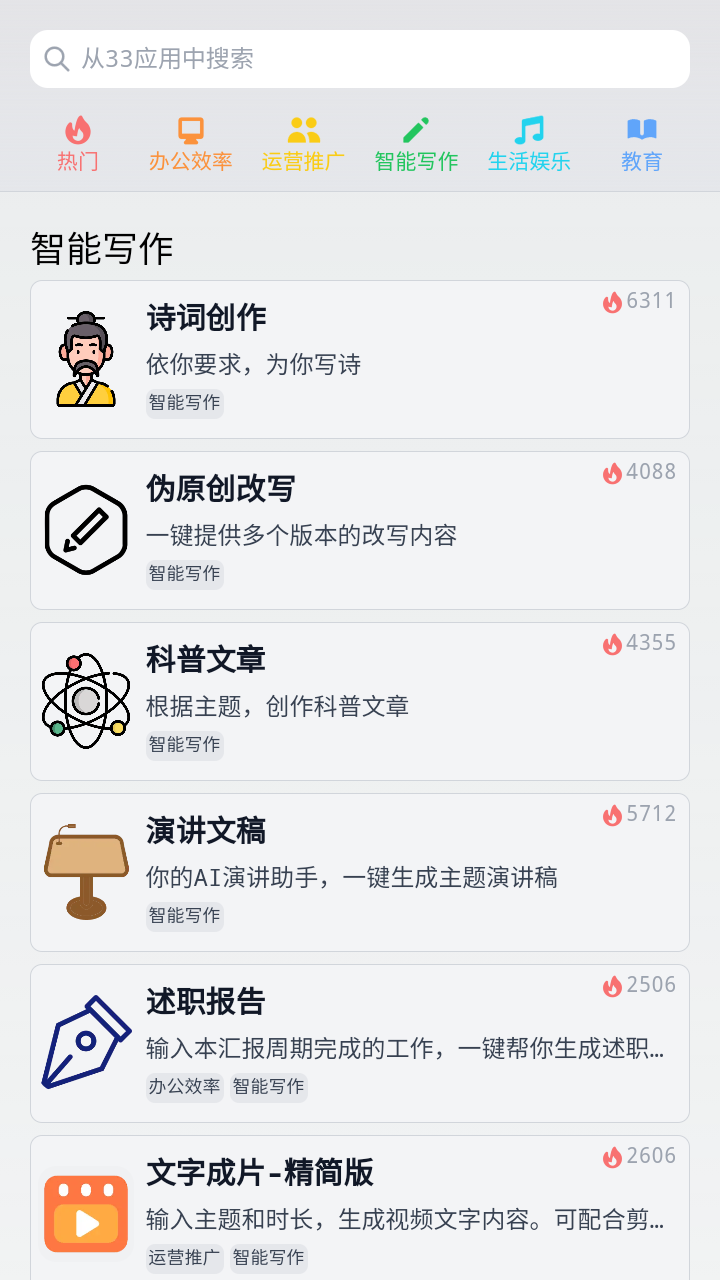Viewport: 720px width, 1280px height.
Task: Choose the 演讲文稿 assistant
Action: pos(360,872)
